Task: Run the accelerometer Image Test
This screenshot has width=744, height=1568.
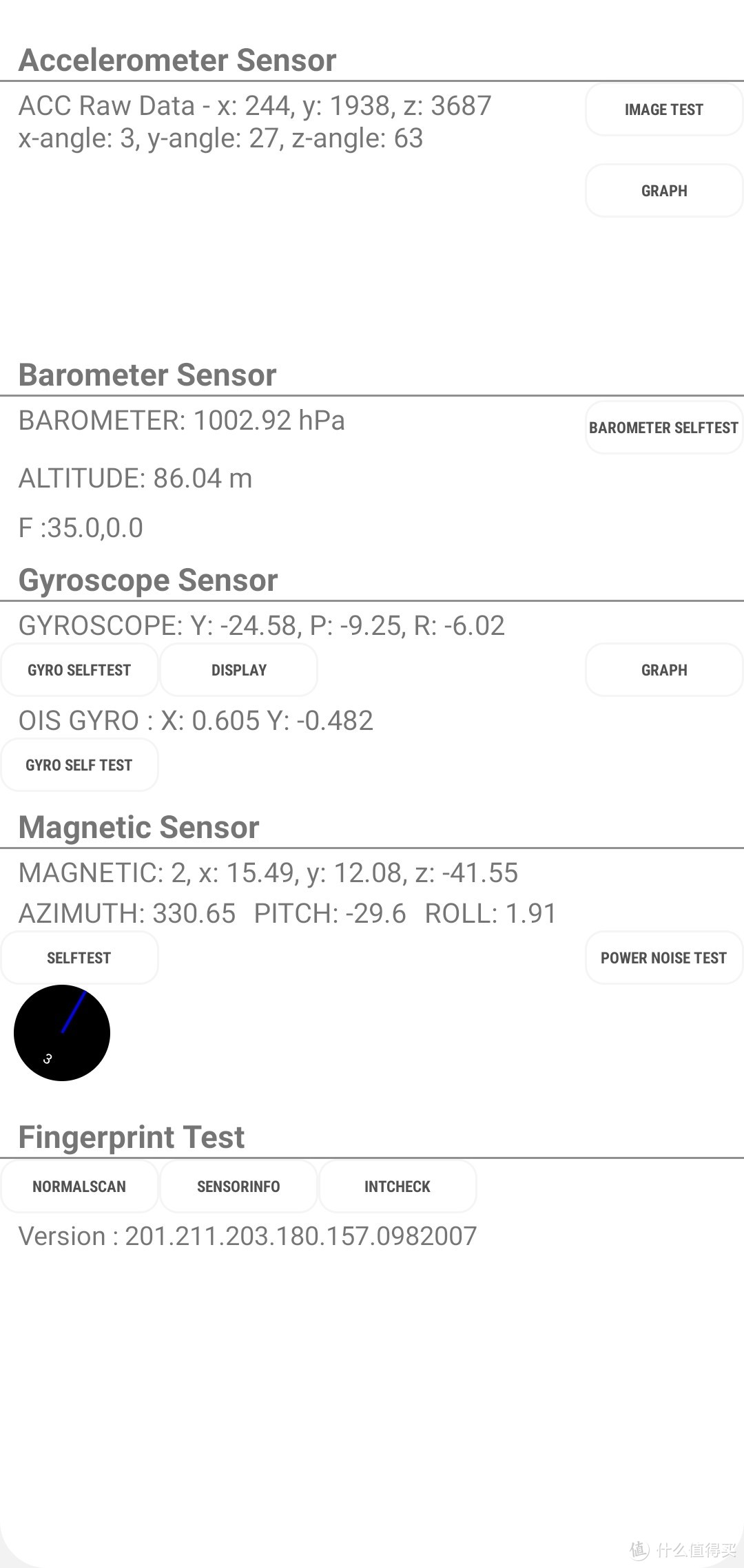Action: tap(663, 109)
